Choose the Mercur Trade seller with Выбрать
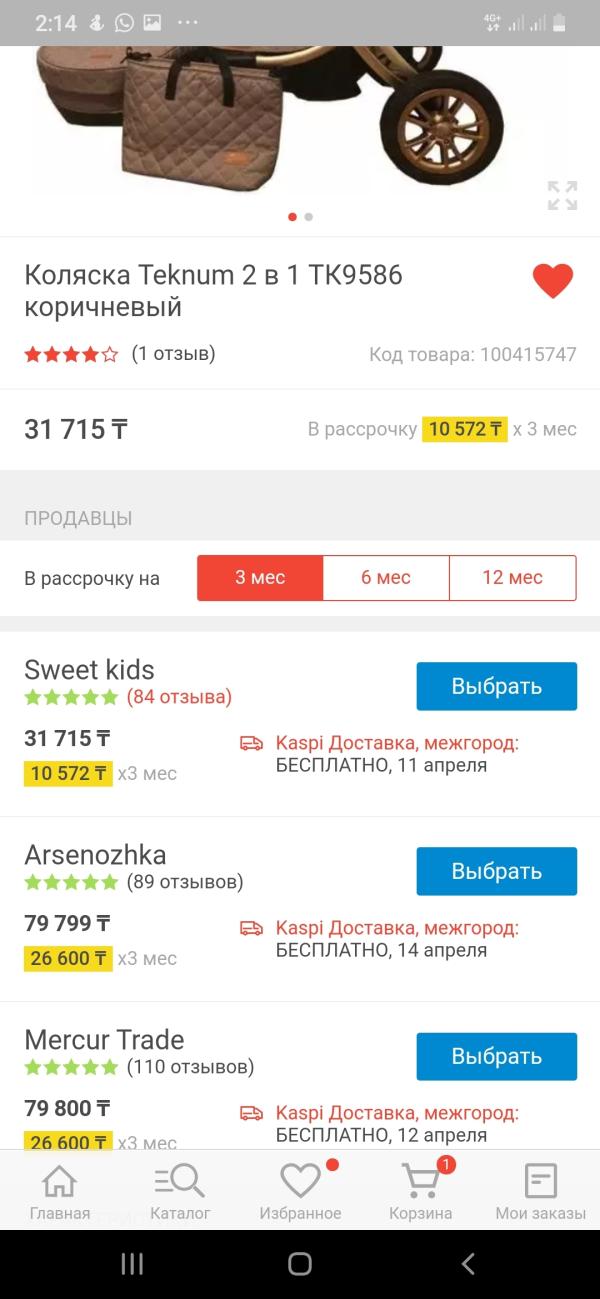Viewport: 600px width, 1299px height. [x=496, y=1056]
